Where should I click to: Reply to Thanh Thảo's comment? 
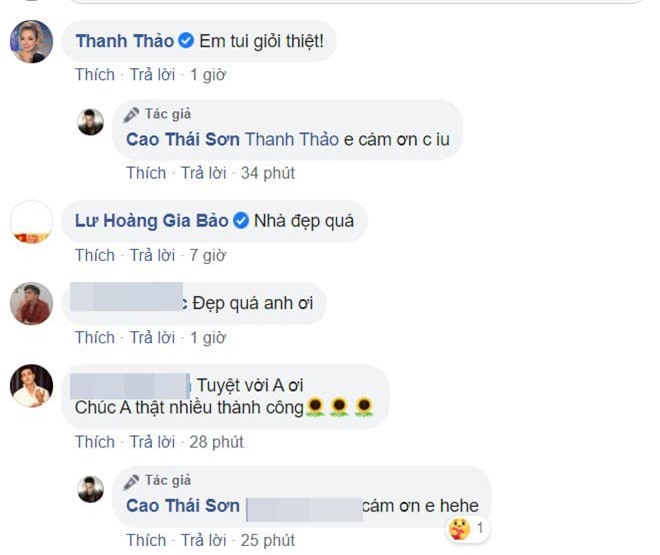[152, 74]
